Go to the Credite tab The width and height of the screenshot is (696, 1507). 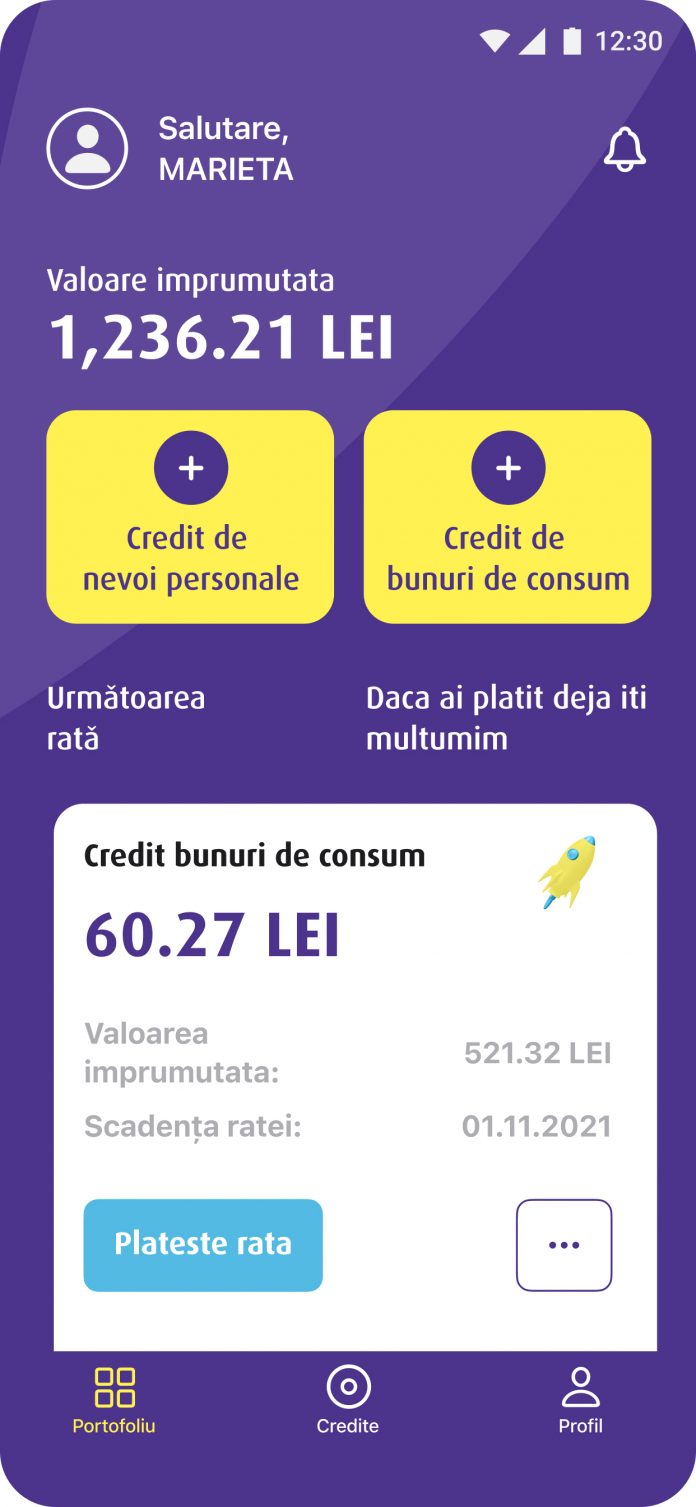pos(348,1400)
